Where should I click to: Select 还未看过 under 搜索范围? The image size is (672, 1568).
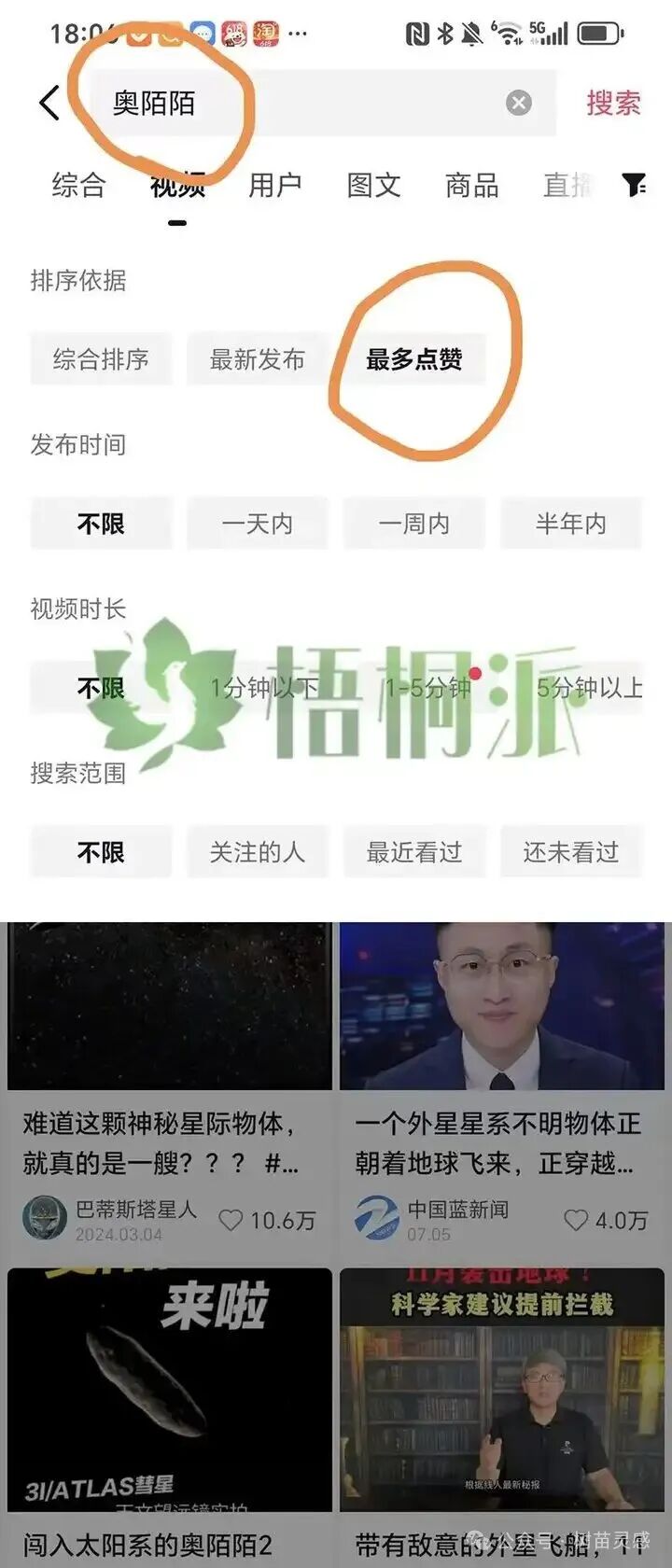[571, 852]
